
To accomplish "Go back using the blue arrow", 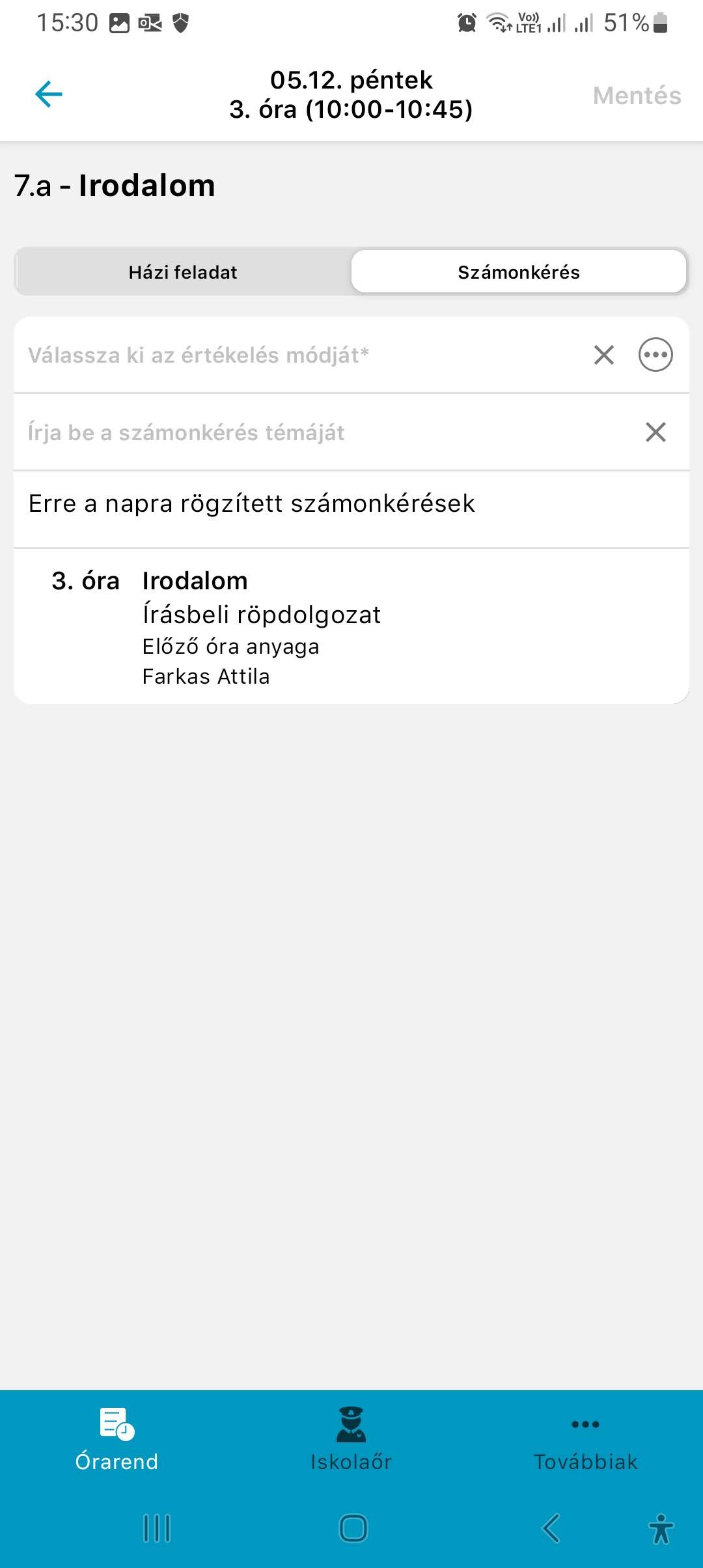I will 48,94.
